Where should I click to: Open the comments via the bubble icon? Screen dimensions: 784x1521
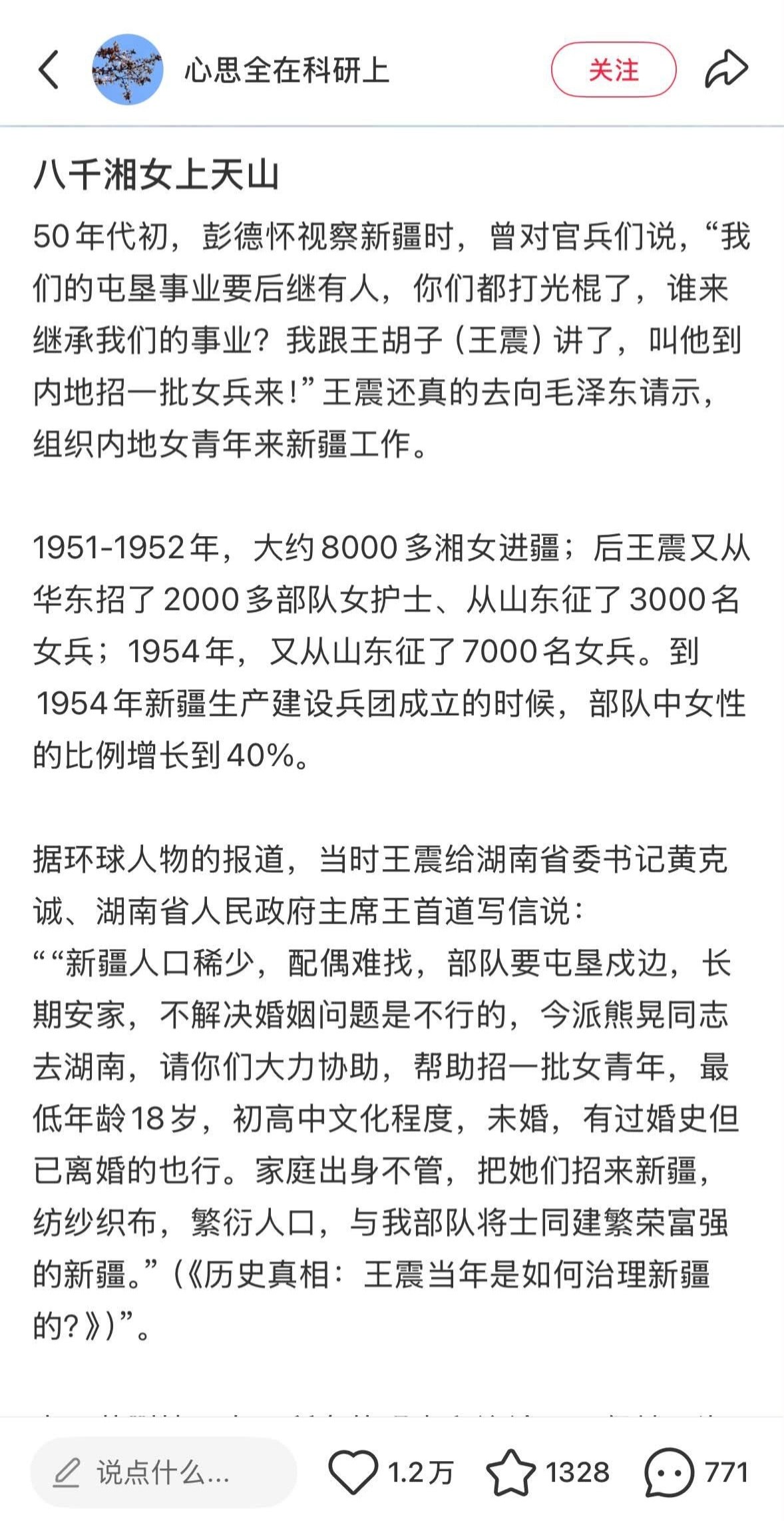point(669,1472)
